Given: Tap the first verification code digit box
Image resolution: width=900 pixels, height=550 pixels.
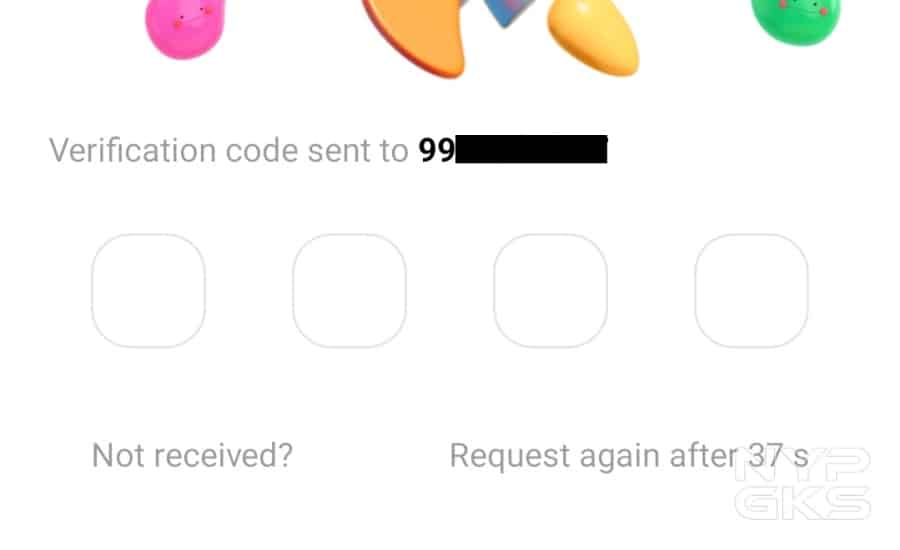Looking at the screenshot, I should pyautogui.click(x=148, y=291).
